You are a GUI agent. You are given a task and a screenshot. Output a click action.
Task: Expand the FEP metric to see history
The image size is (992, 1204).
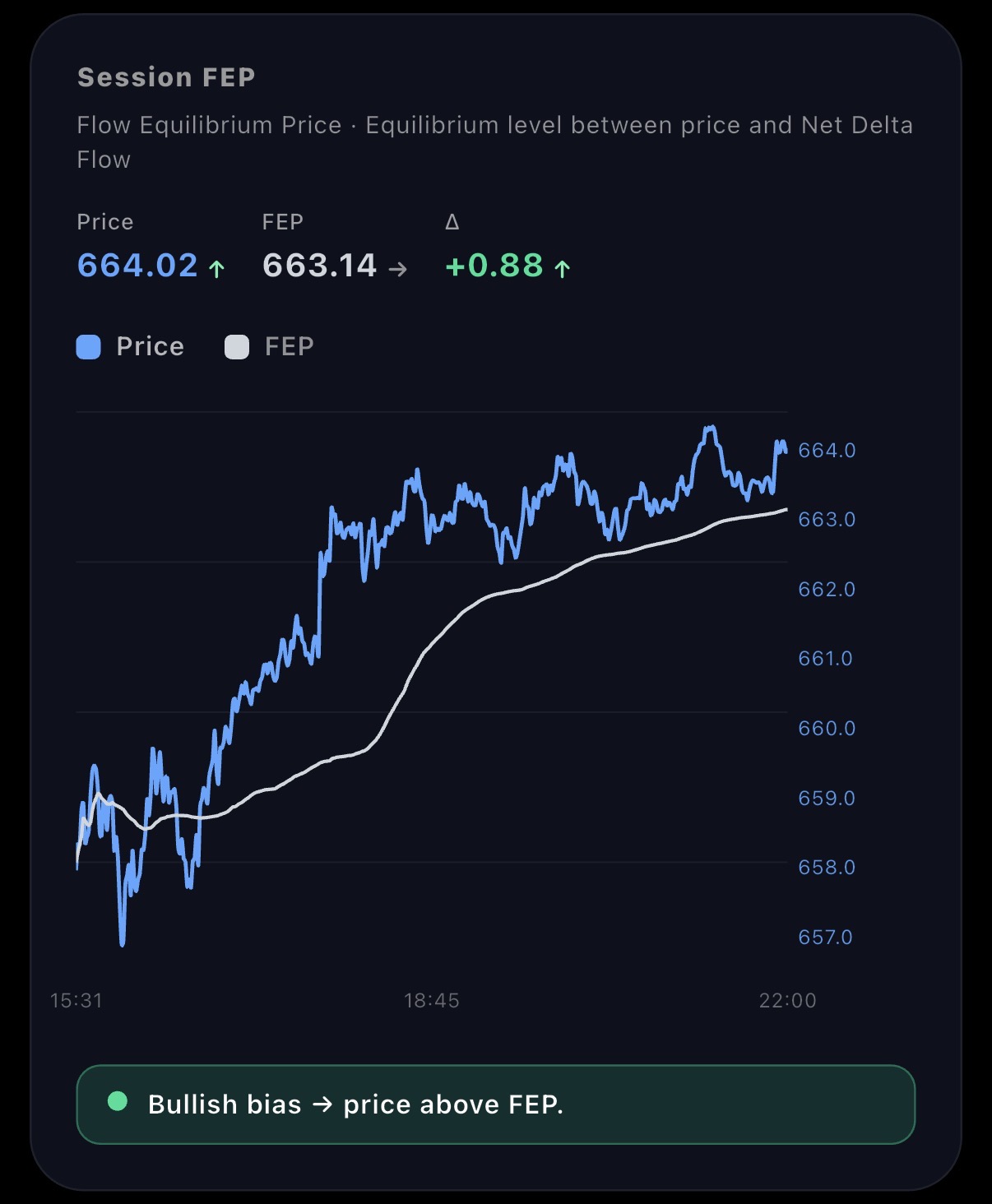tap(319, 266)
